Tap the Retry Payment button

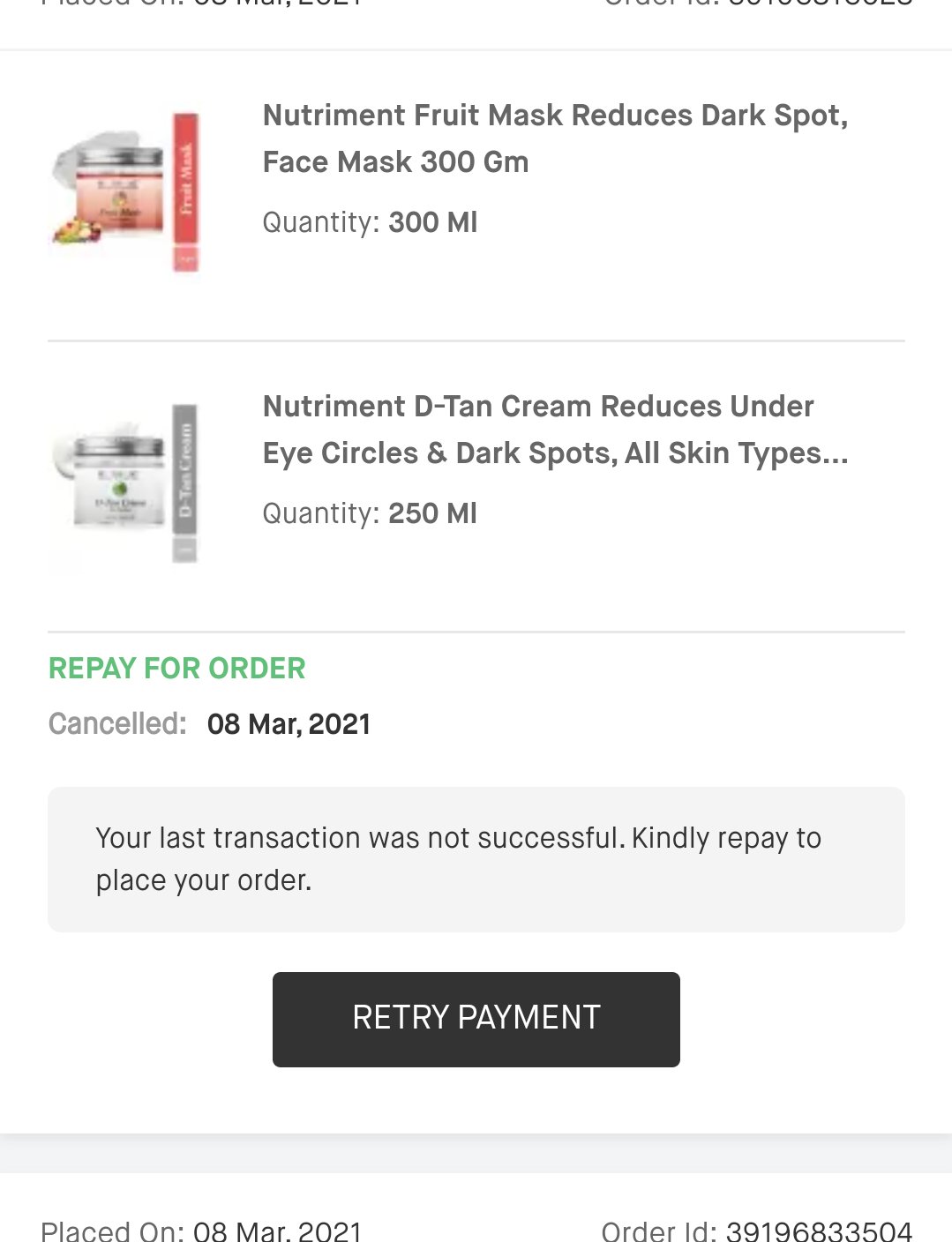tap(476, 1019)
